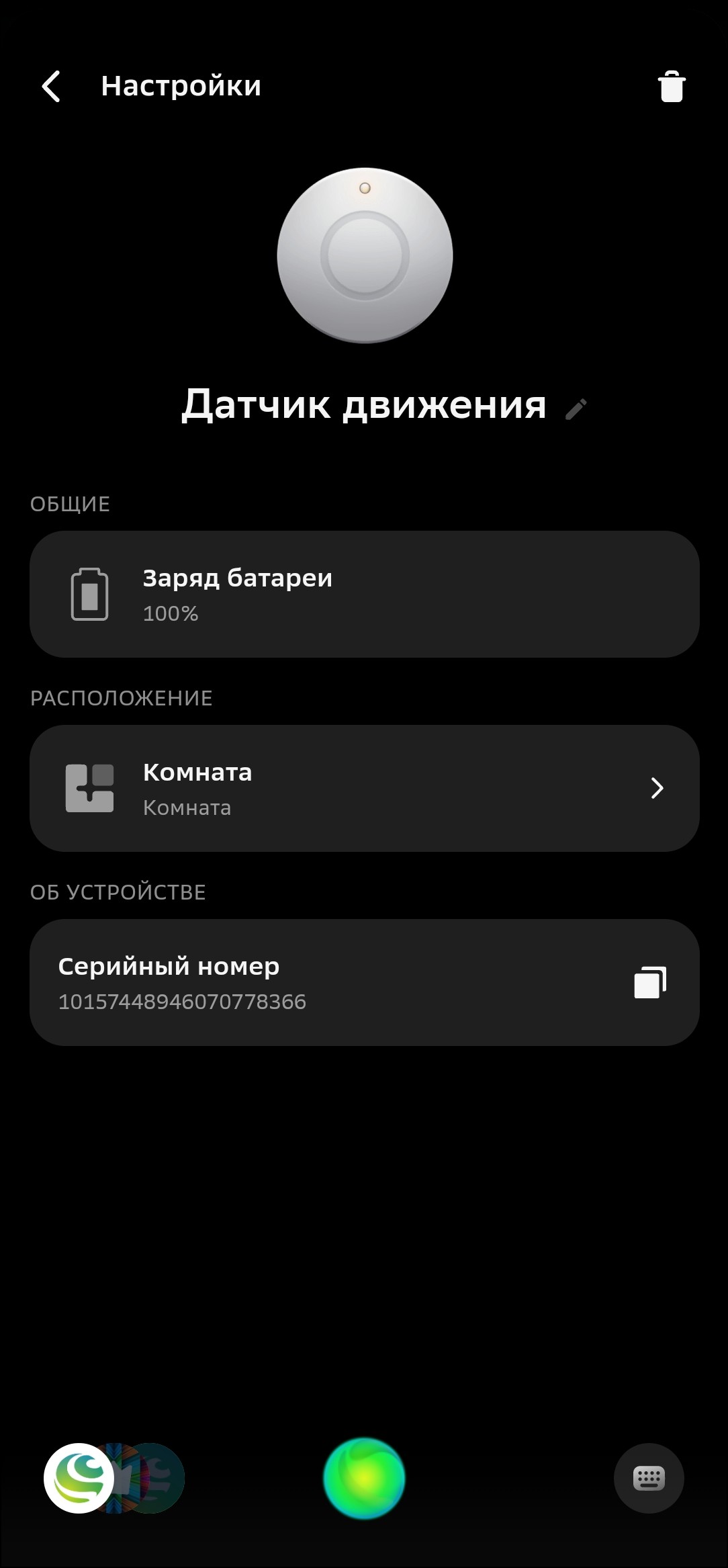The width and height of the screenshot is (728, 1568).
Task: Switch assistant character avatar
Action: [x=79, y=1478]
